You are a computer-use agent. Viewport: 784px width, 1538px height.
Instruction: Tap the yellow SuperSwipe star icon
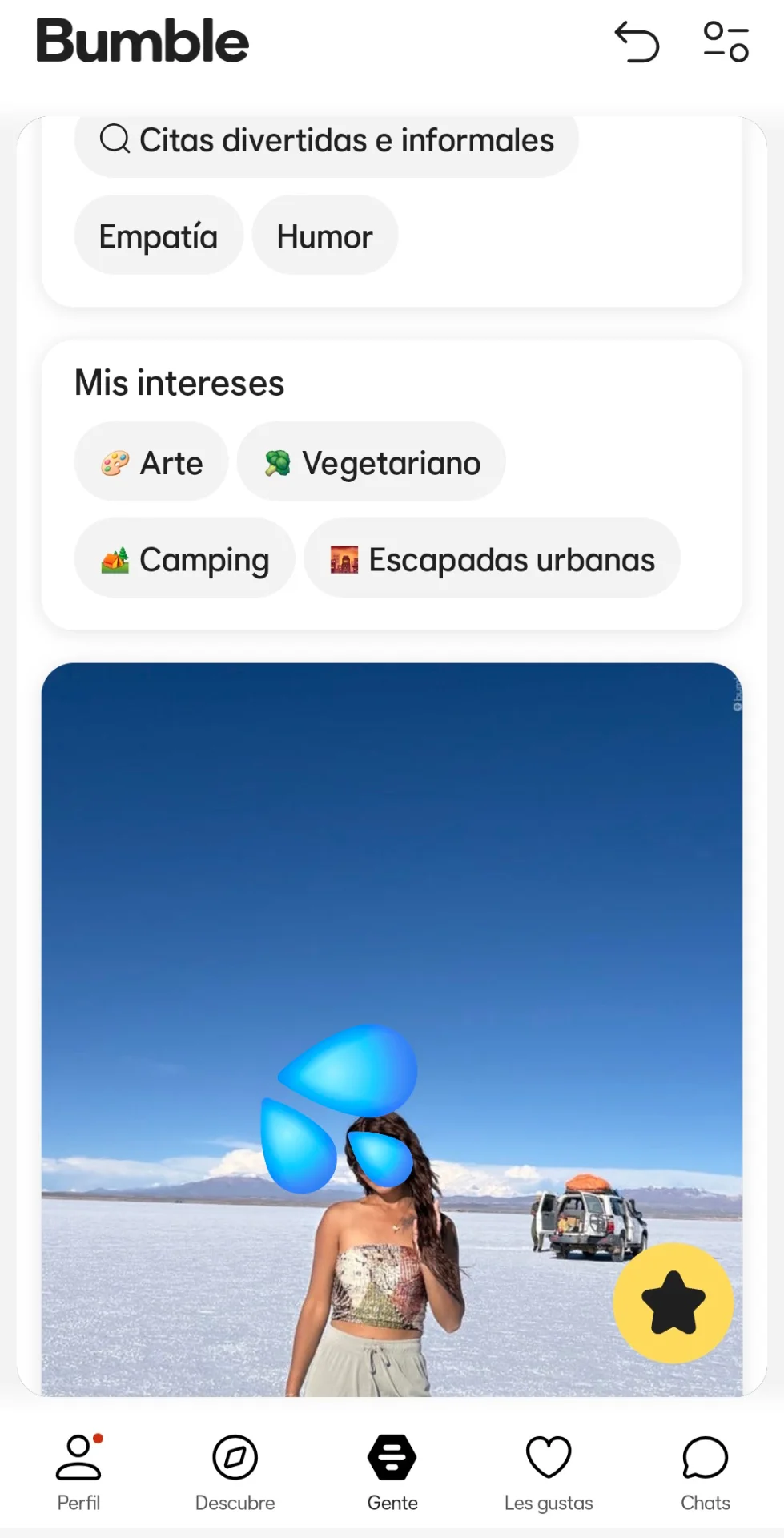(672, 1303)
